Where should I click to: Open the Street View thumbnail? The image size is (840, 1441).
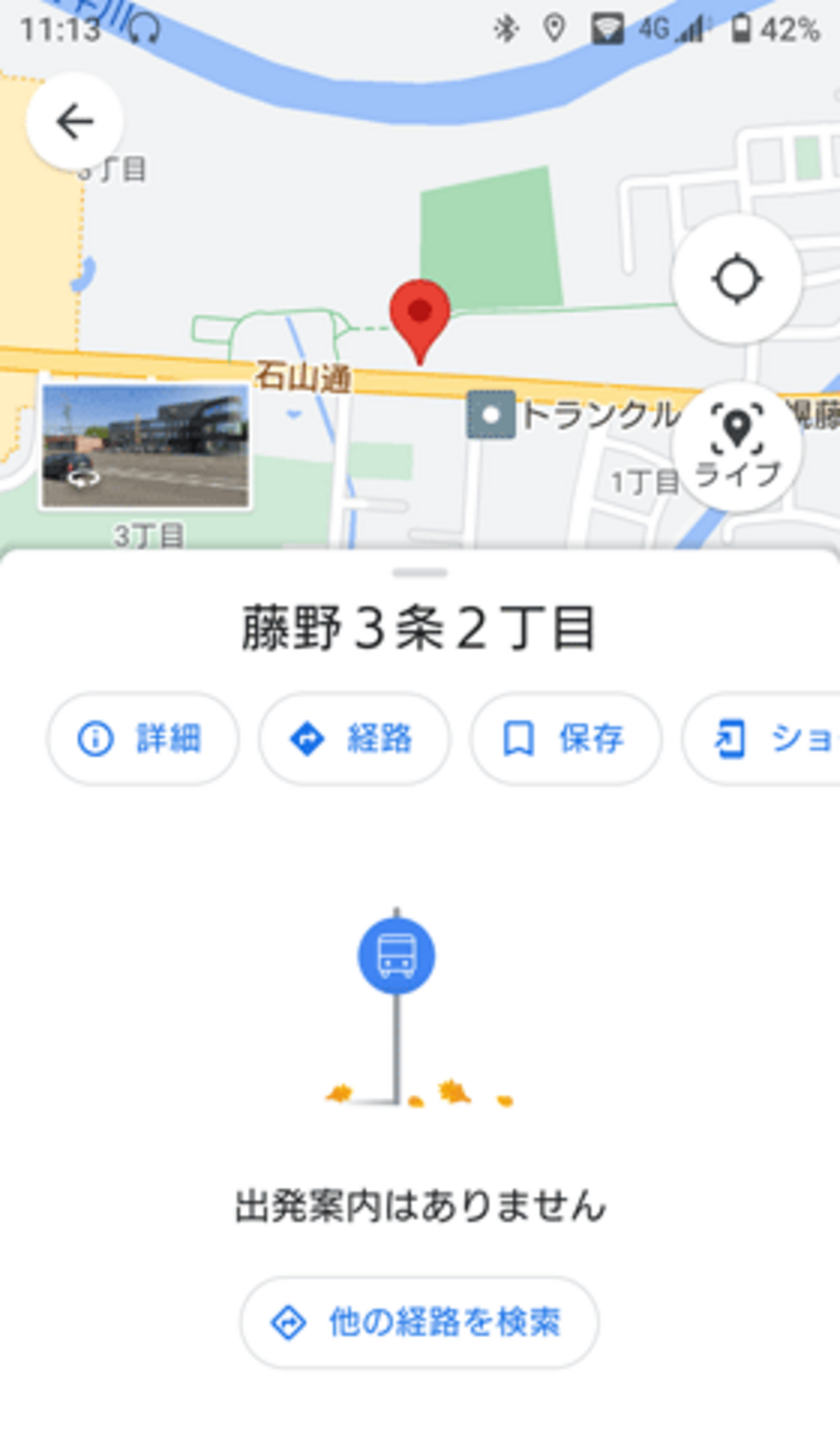(x=145, y=446)
